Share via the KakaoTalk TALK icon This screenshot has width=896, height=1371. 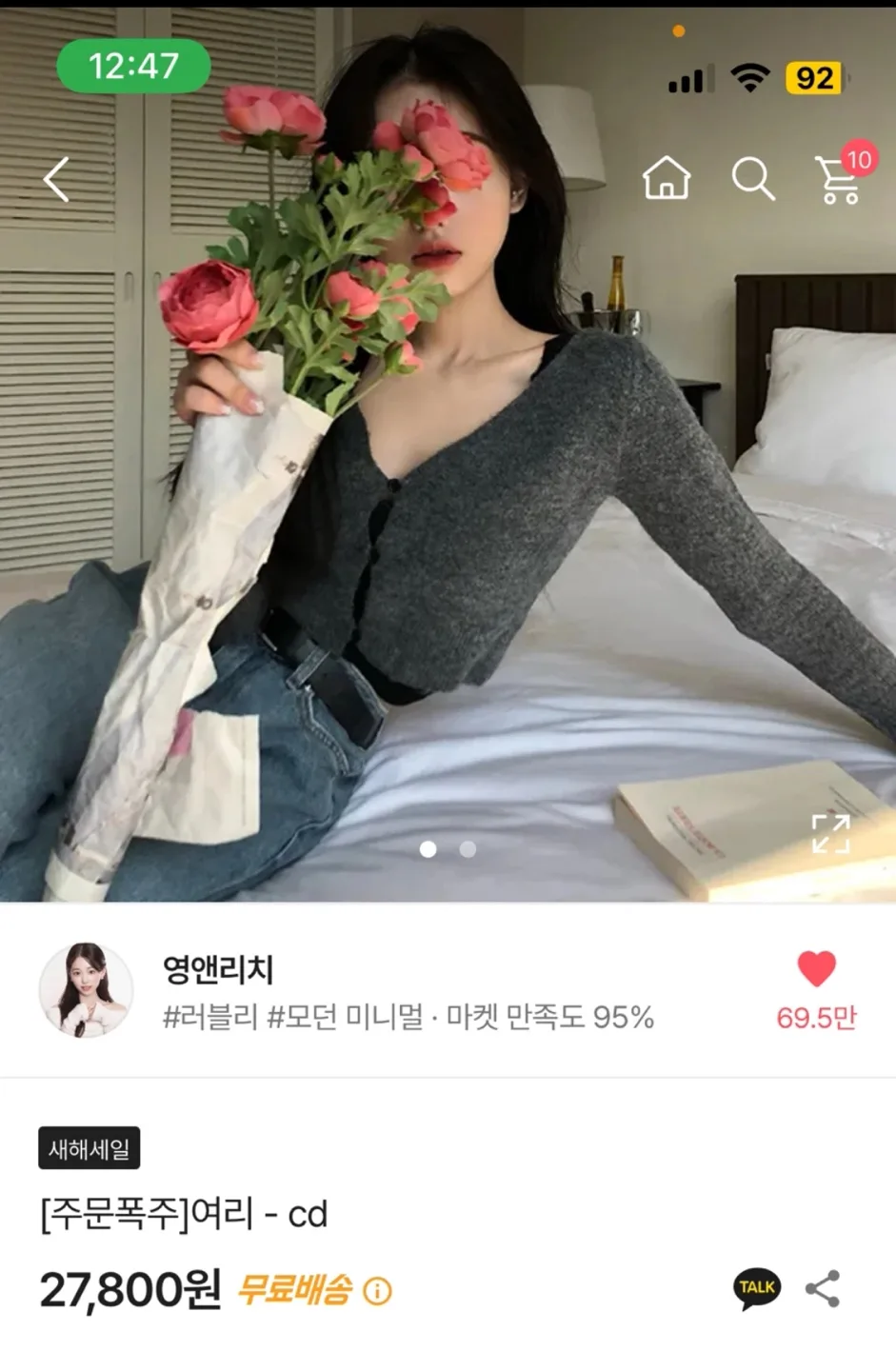click(x=757, y=1288)
